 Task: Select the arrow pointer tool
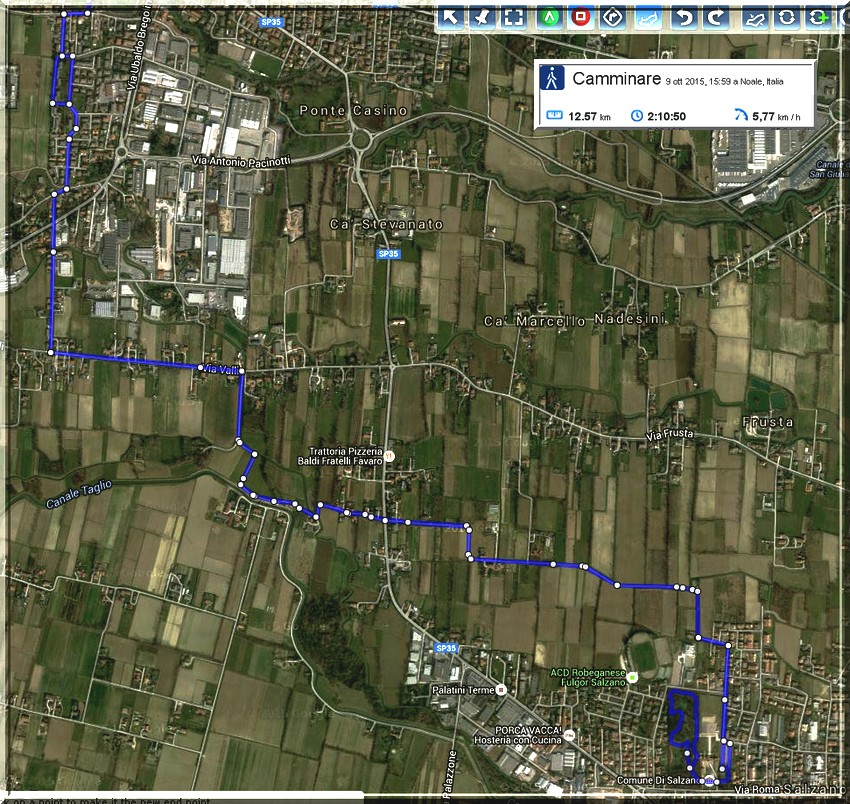coord(451,17)
